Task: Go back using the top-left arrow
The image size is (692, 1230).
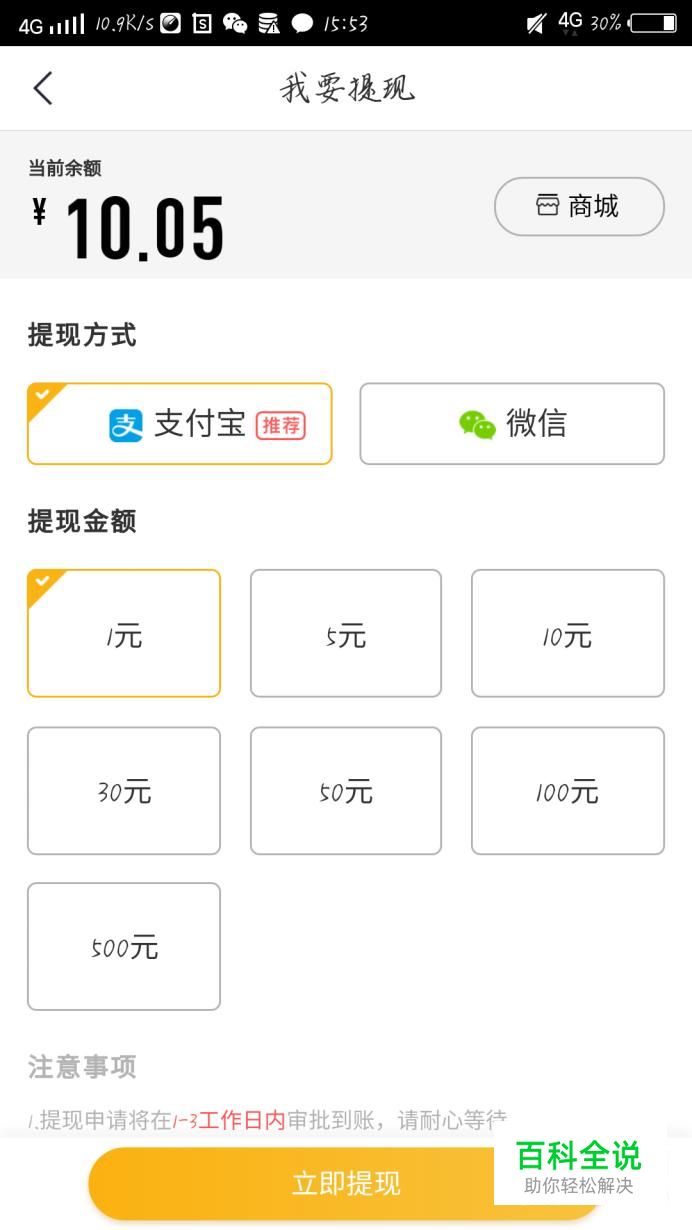Action: (42, 88)
